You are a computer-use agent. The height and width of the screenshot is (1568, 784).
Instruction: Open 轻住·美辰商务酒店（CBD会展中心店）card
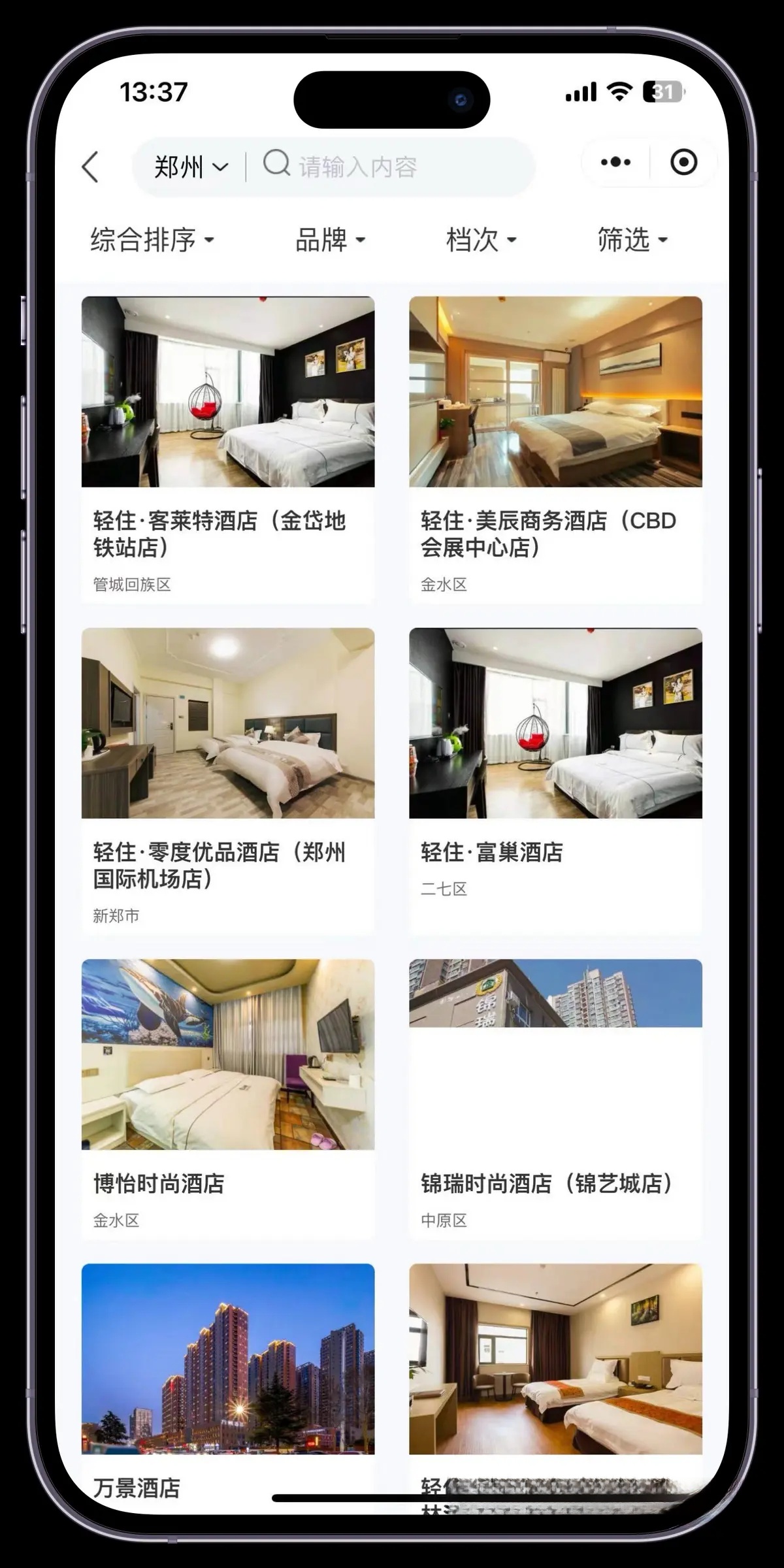(x=555, y=449)
